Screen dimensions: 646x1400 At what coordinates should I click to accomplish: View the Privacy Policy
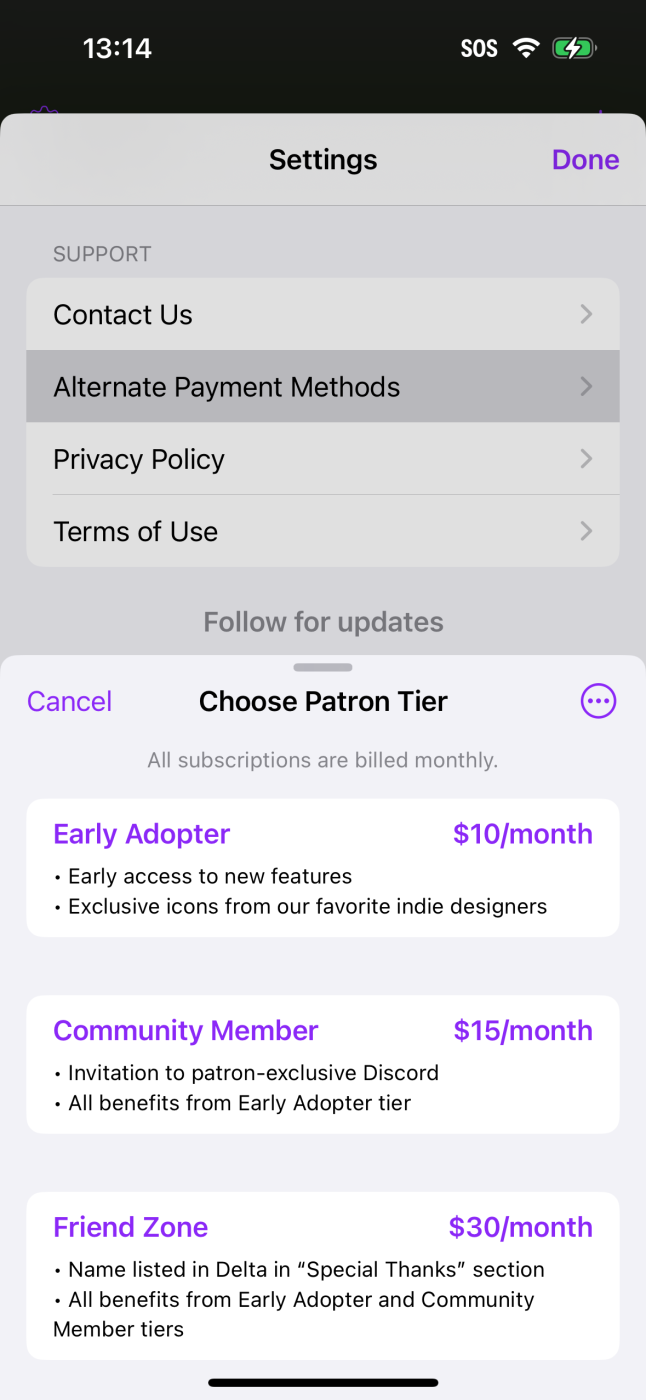pos(322,459)
